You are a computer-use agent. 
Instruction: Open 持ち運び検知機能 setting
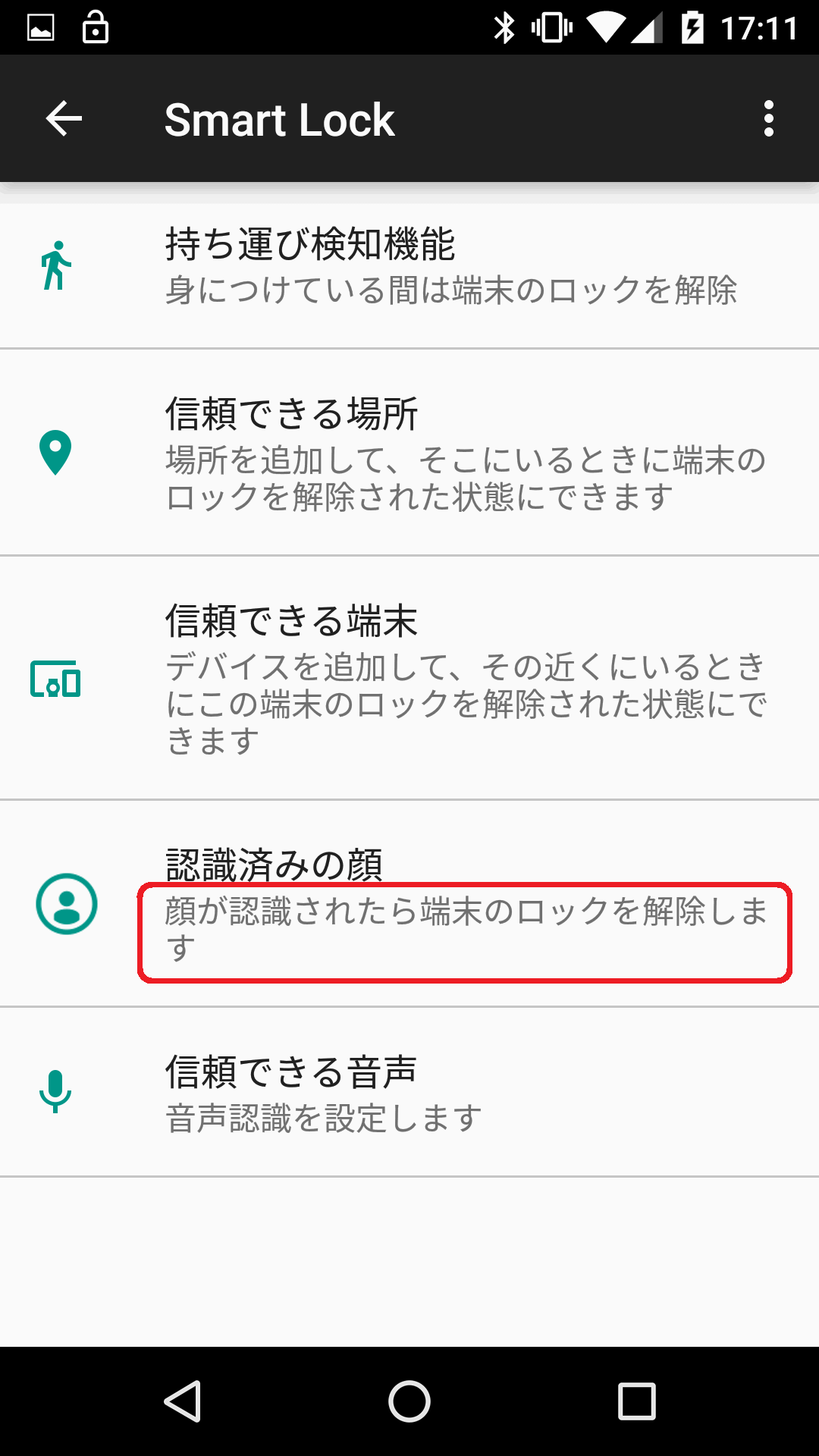(x=409, y=267)
